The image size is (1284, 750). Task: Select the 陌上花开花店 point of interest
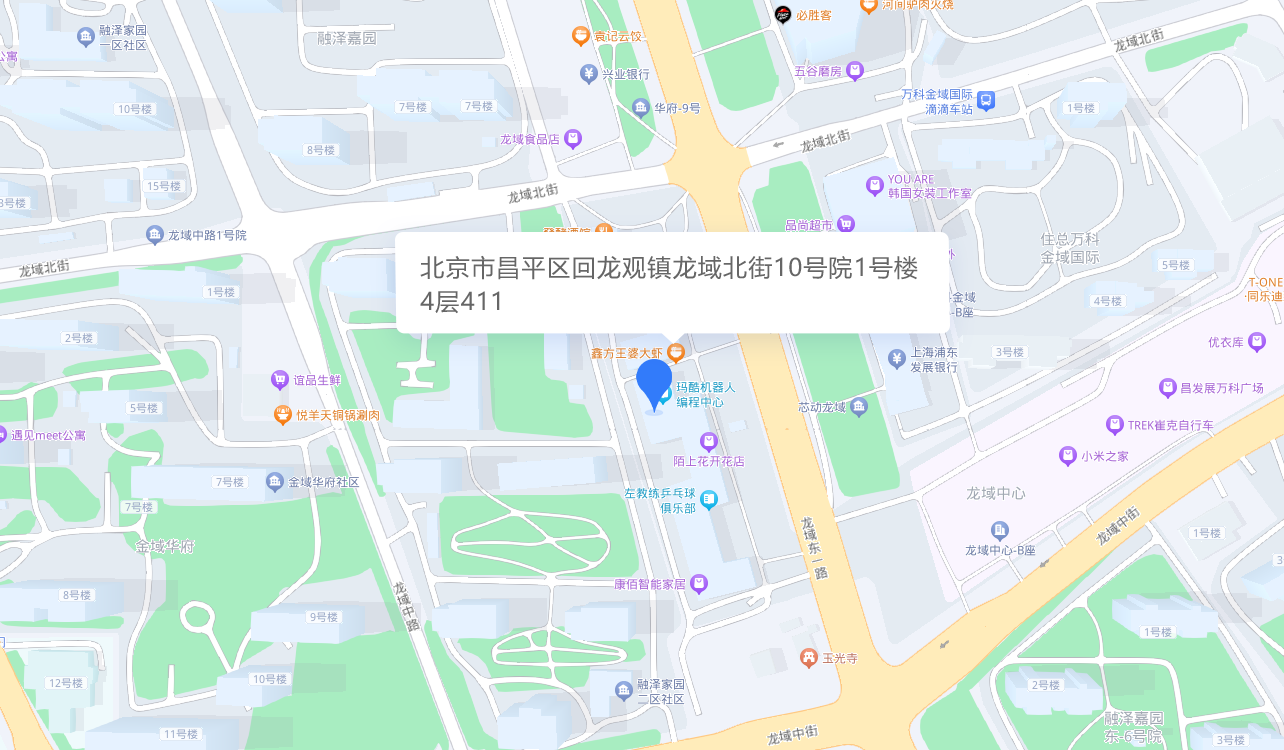pyautogui.click(x=709, y=441)
